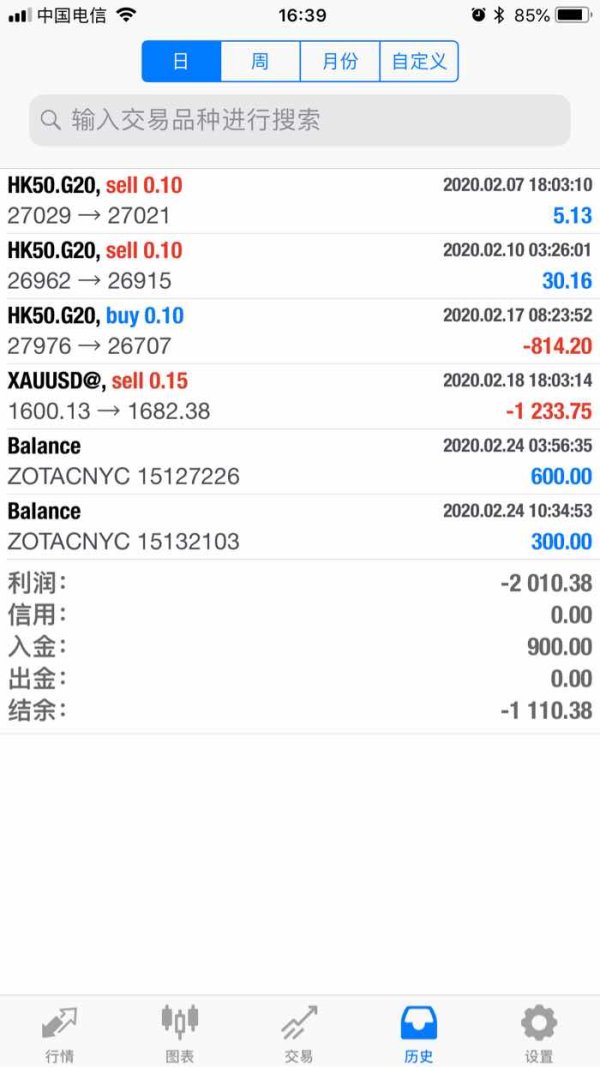The image size is (600, 1067).
Task: Switch to the 周 (week) period
Action: point(260,61)
